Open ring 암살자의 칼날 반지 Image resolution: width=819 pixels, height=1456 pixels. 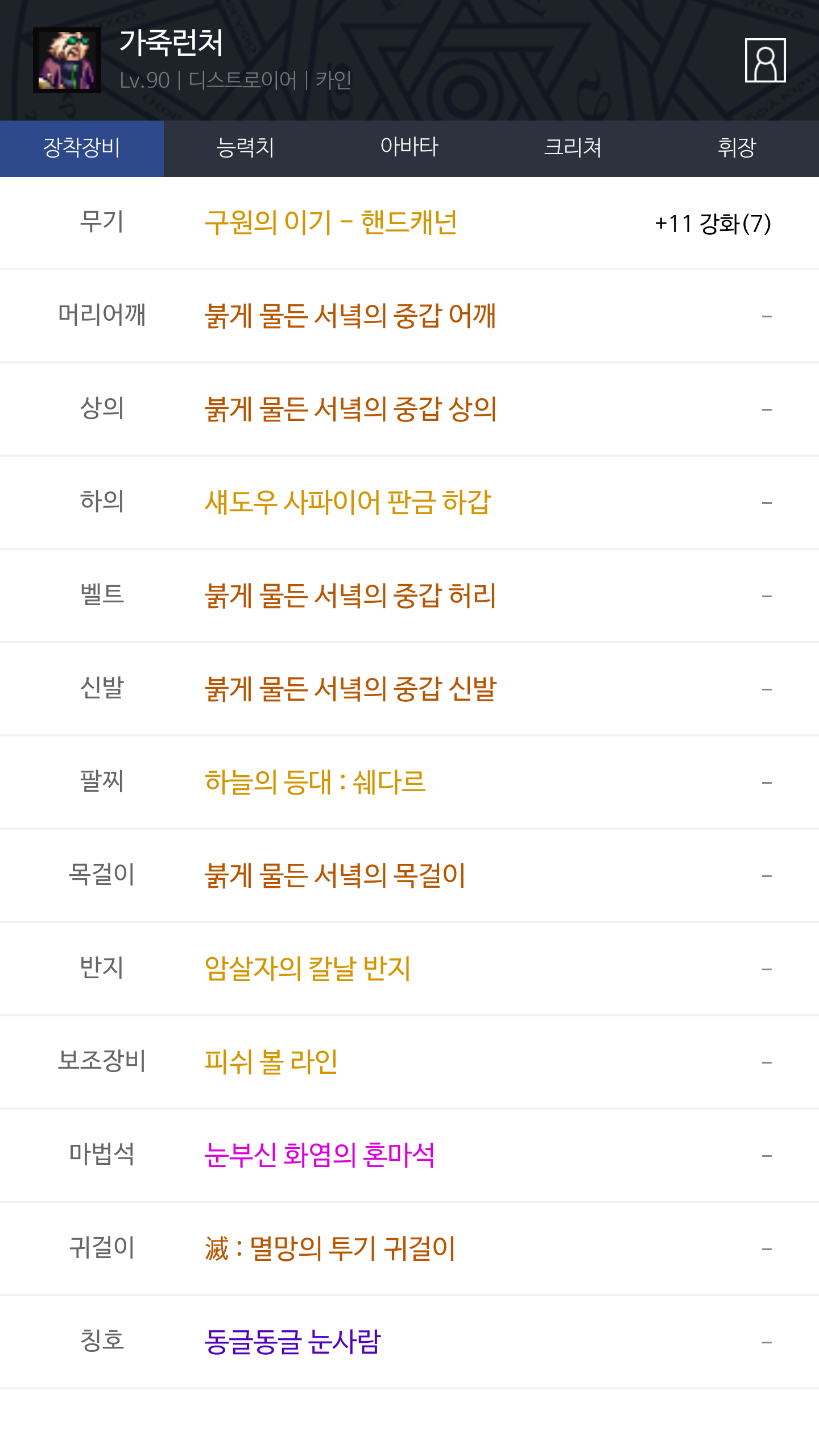[307, 969]
